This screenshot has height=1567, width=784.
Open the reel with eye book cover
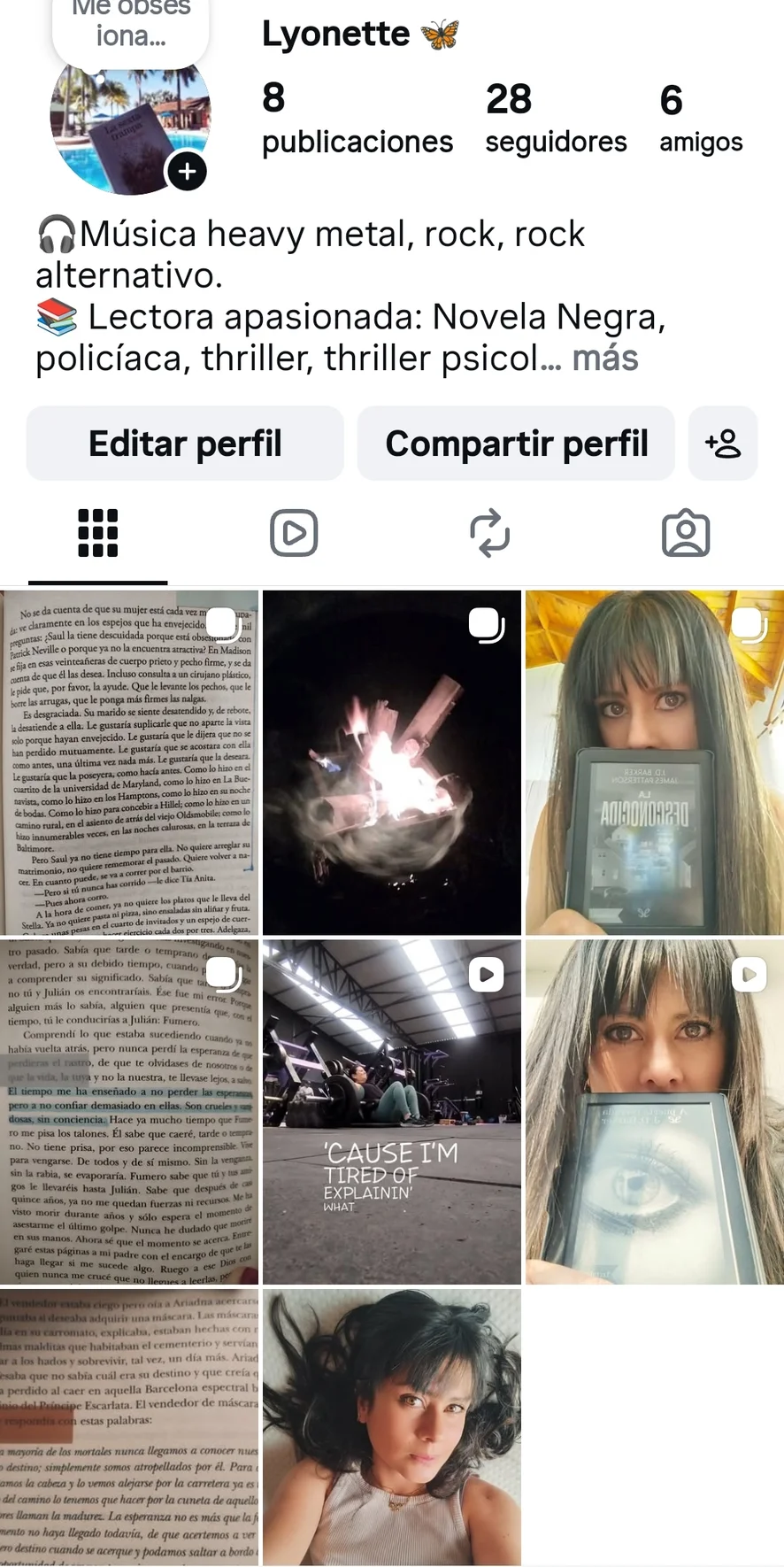pos(654,1111)
